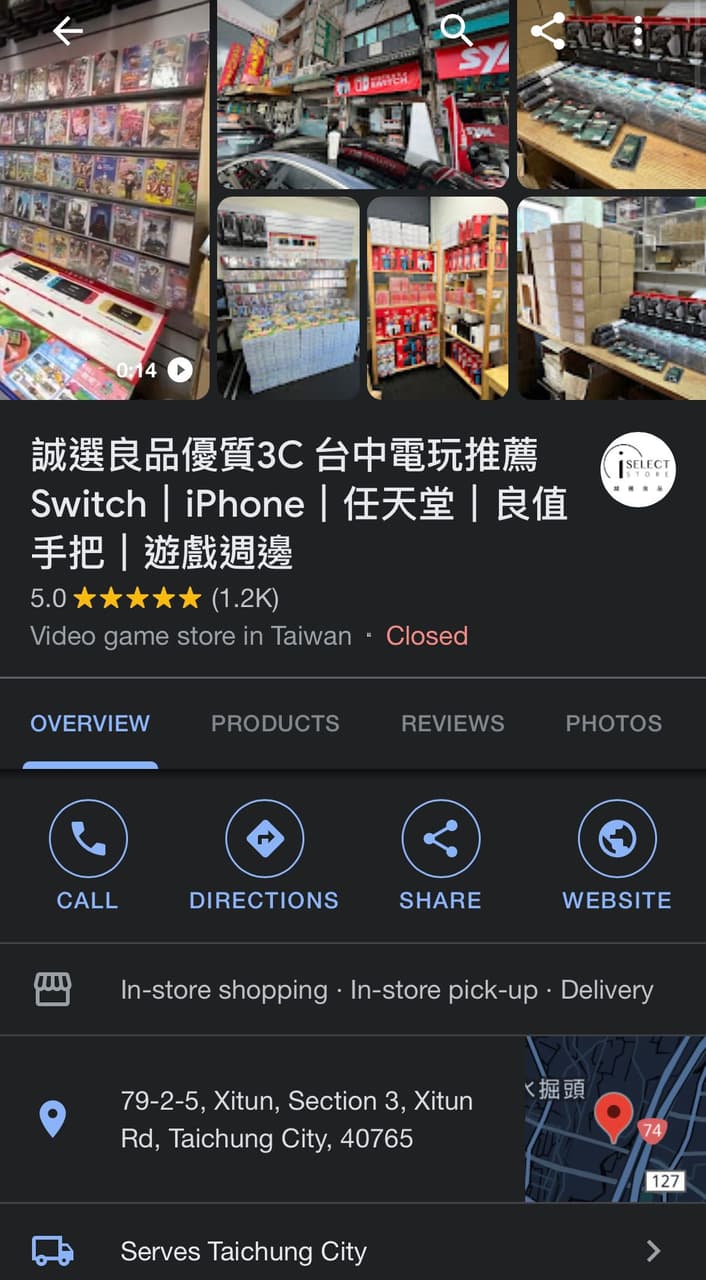Call the store
Viewport: 706px width, 1280px height.
(88, 856)
